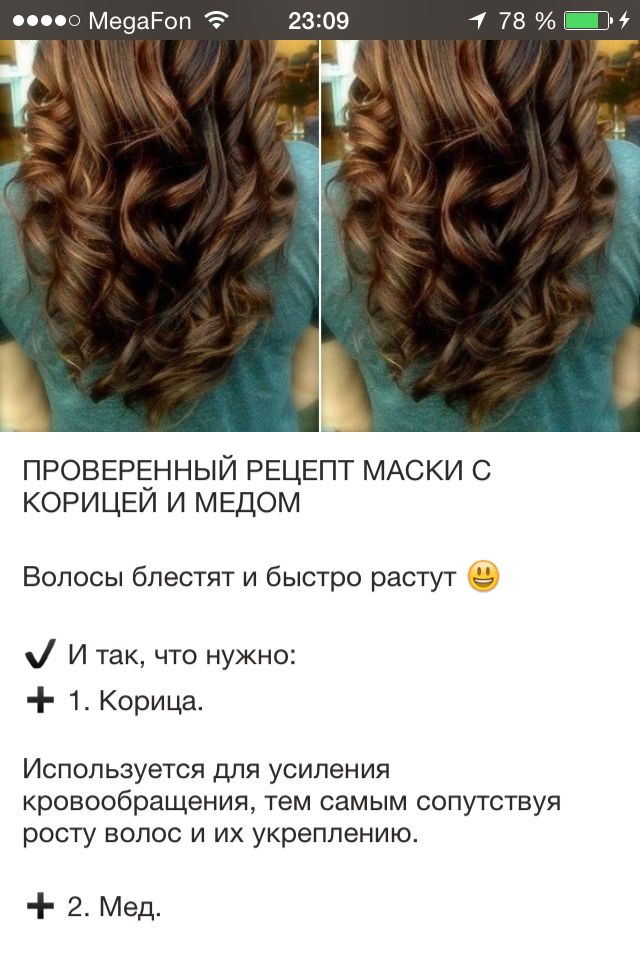Open the left curly hair photo
The width and height of the screenshot is (640, 960).
tap(159, 236)
